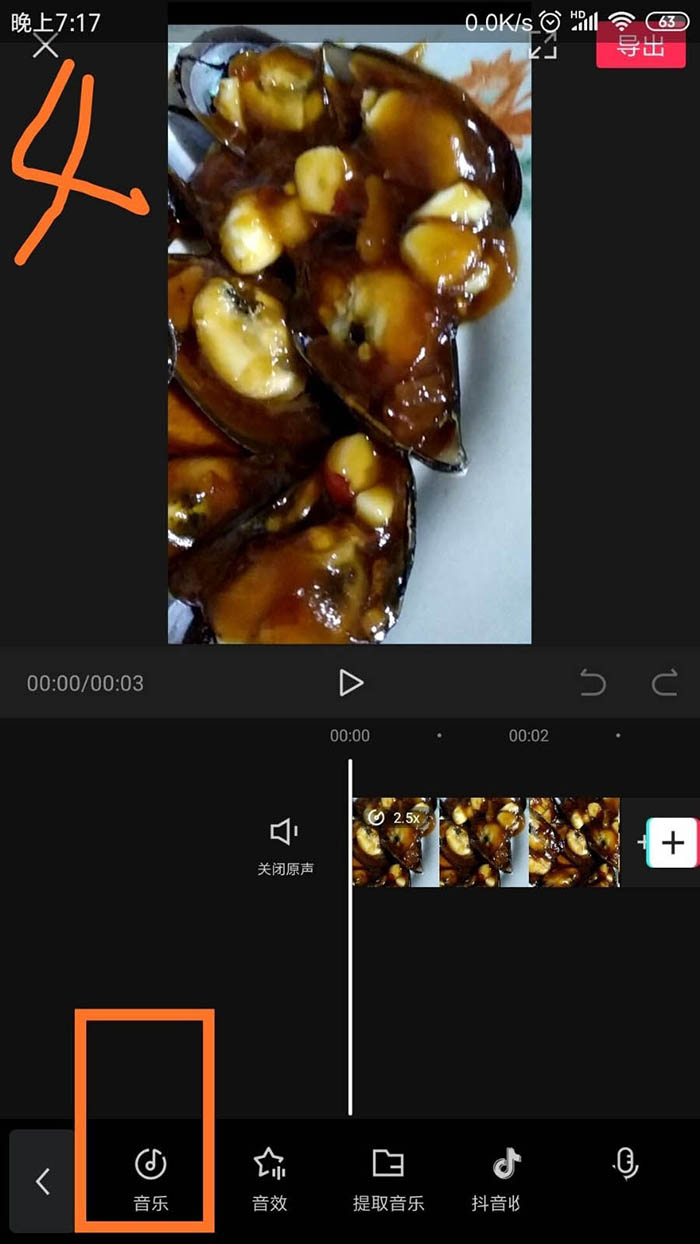Choose 提取音乐 to extract music
Viewport: 700px width, 1244px height.
tap(388, 1178)
